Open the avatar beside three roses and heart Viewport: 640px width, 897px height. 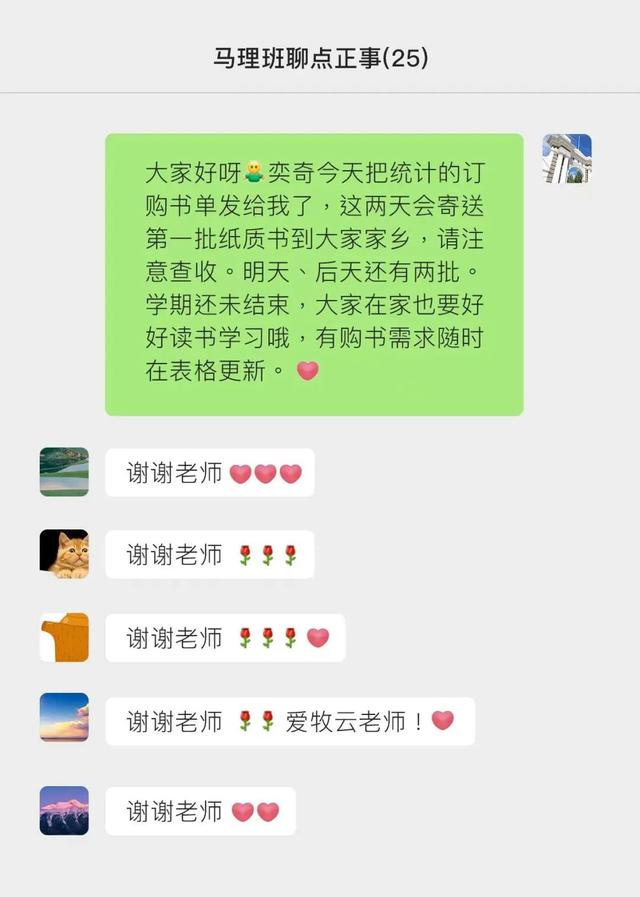pyautogui.click(x=64, y=637)
